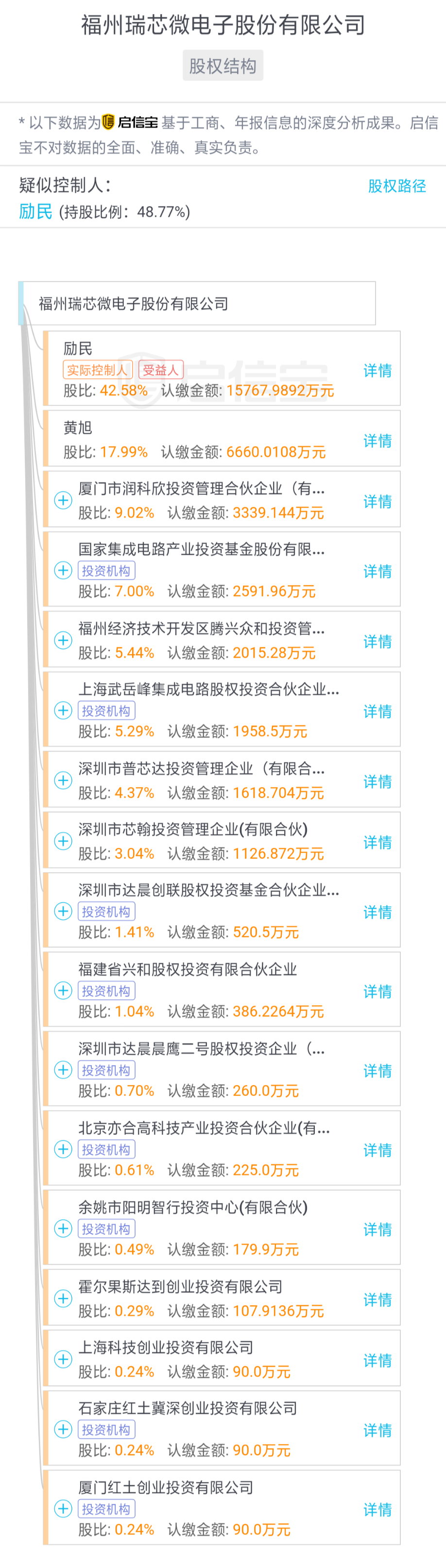This screenshot has width=446, height=1568.
Task: Expand 厦门红土创业投资有限公司 node
Action: 63,1508
